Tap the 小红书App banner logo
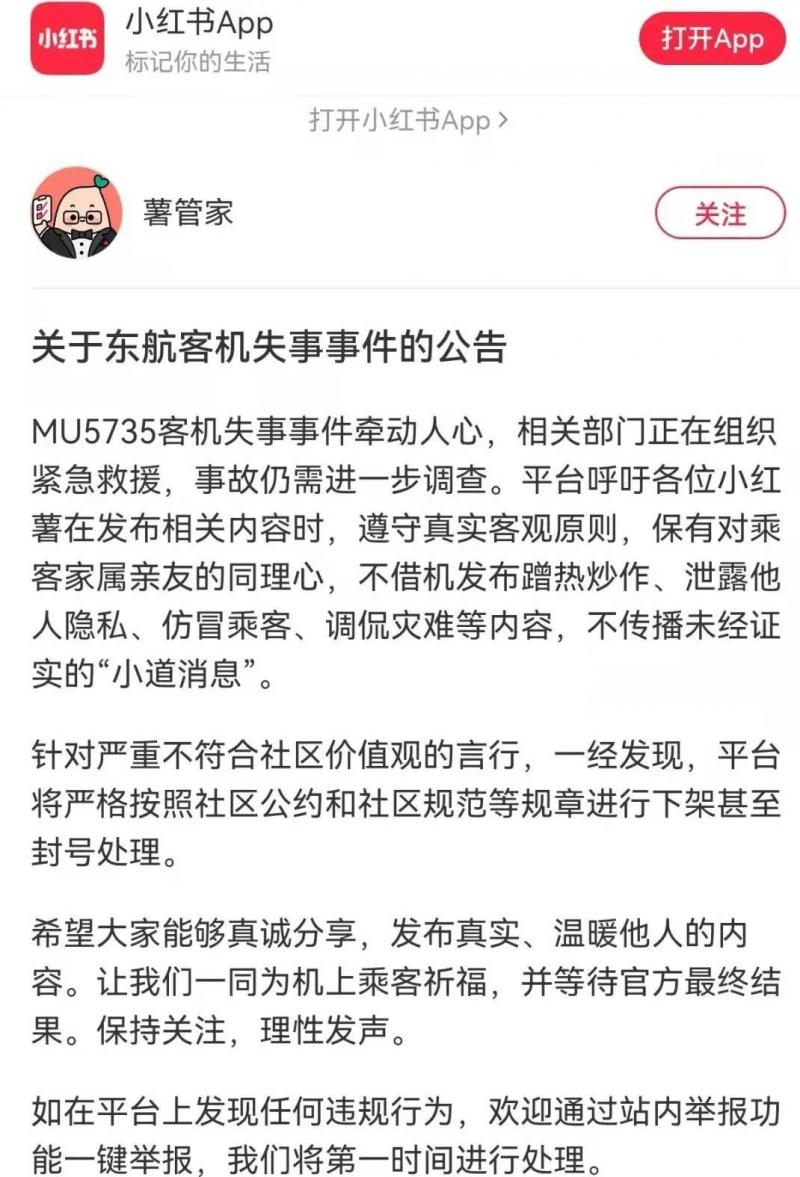 pos(67,39)
